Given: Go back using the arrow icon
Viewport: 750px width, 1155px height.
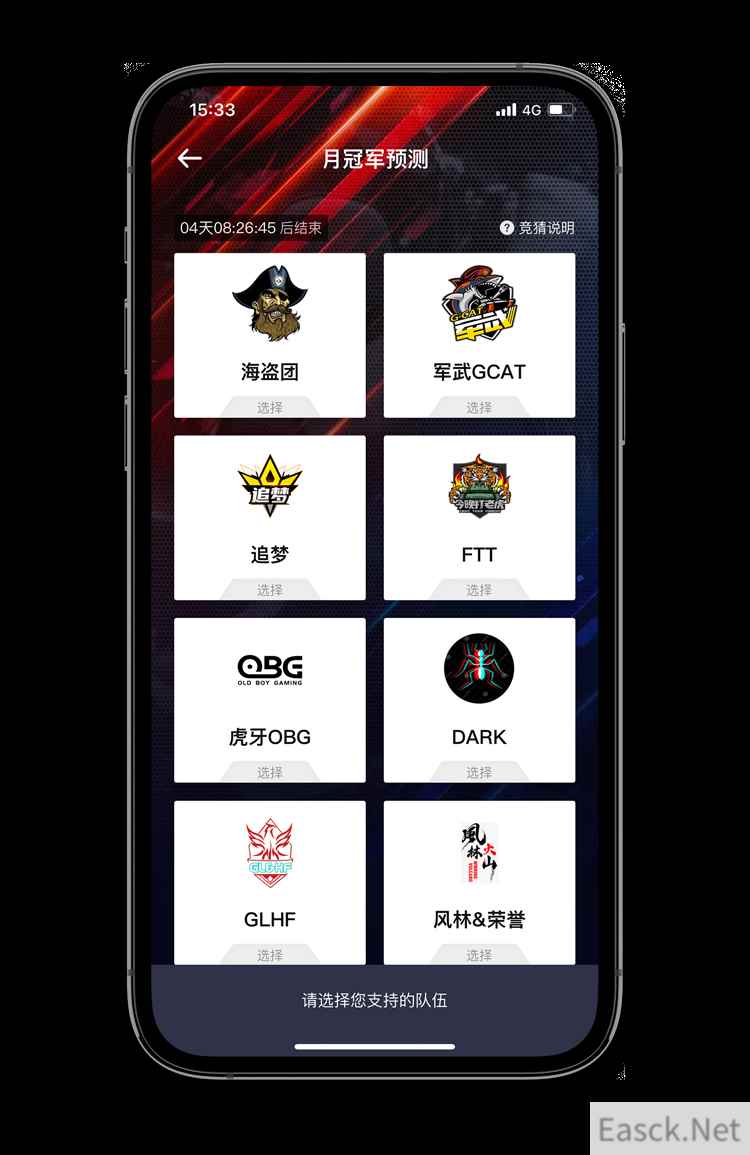Looking at the screenshot, I should (189, 158).
